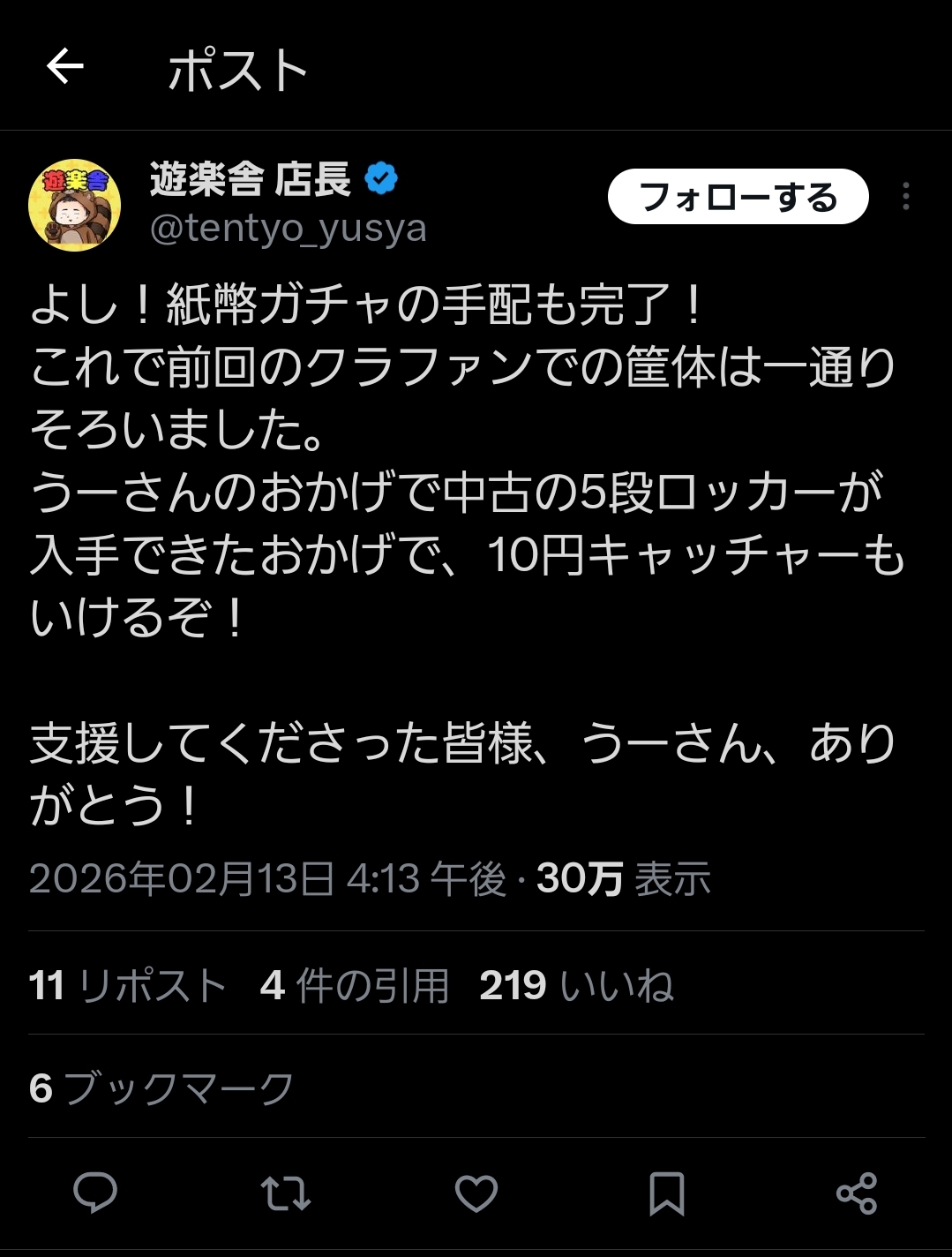
Task: Follow with the フォローする button
Action: coord(738,197)
